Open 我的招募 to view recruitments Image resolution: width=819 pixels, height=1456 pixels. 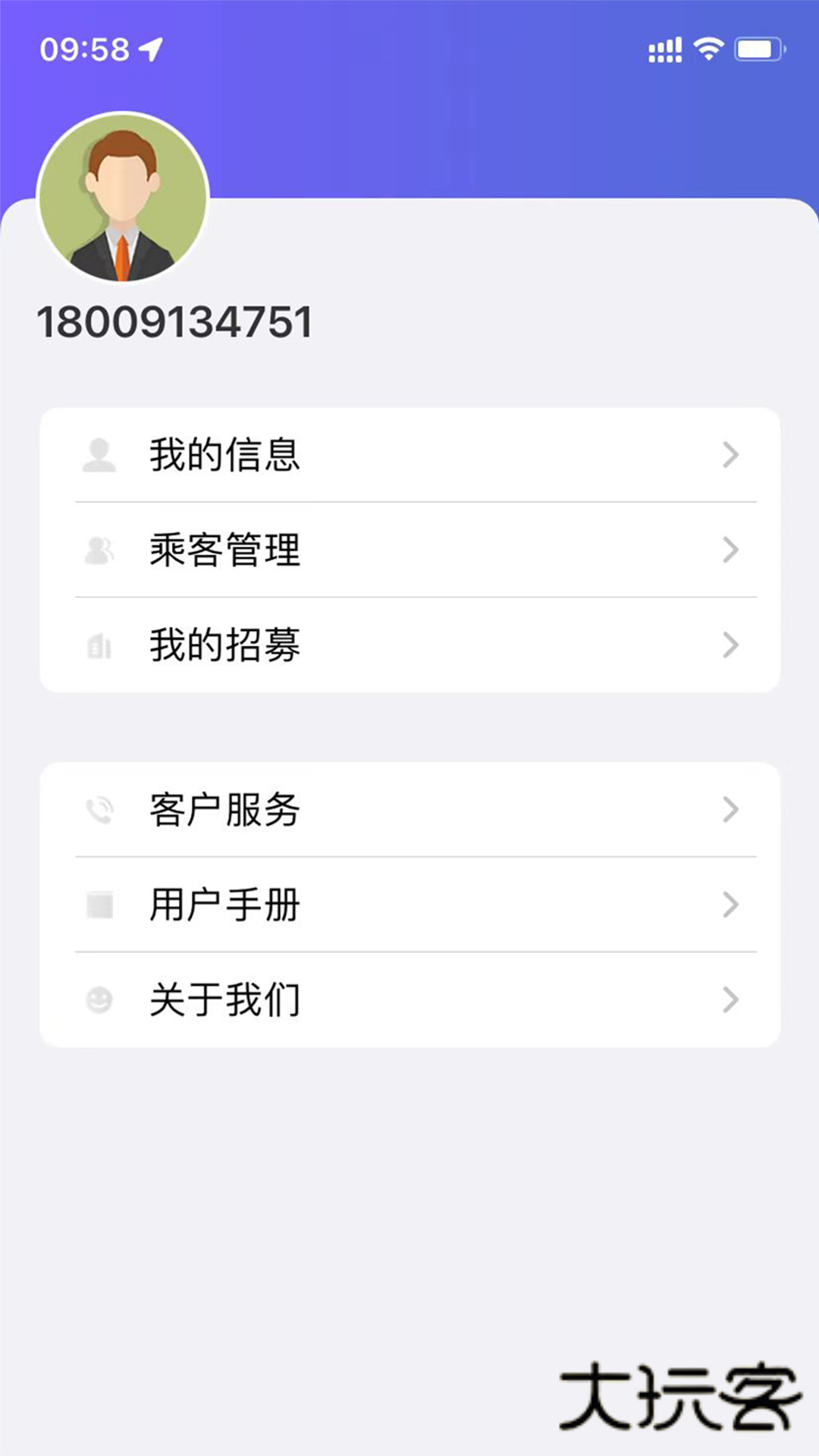224,645
